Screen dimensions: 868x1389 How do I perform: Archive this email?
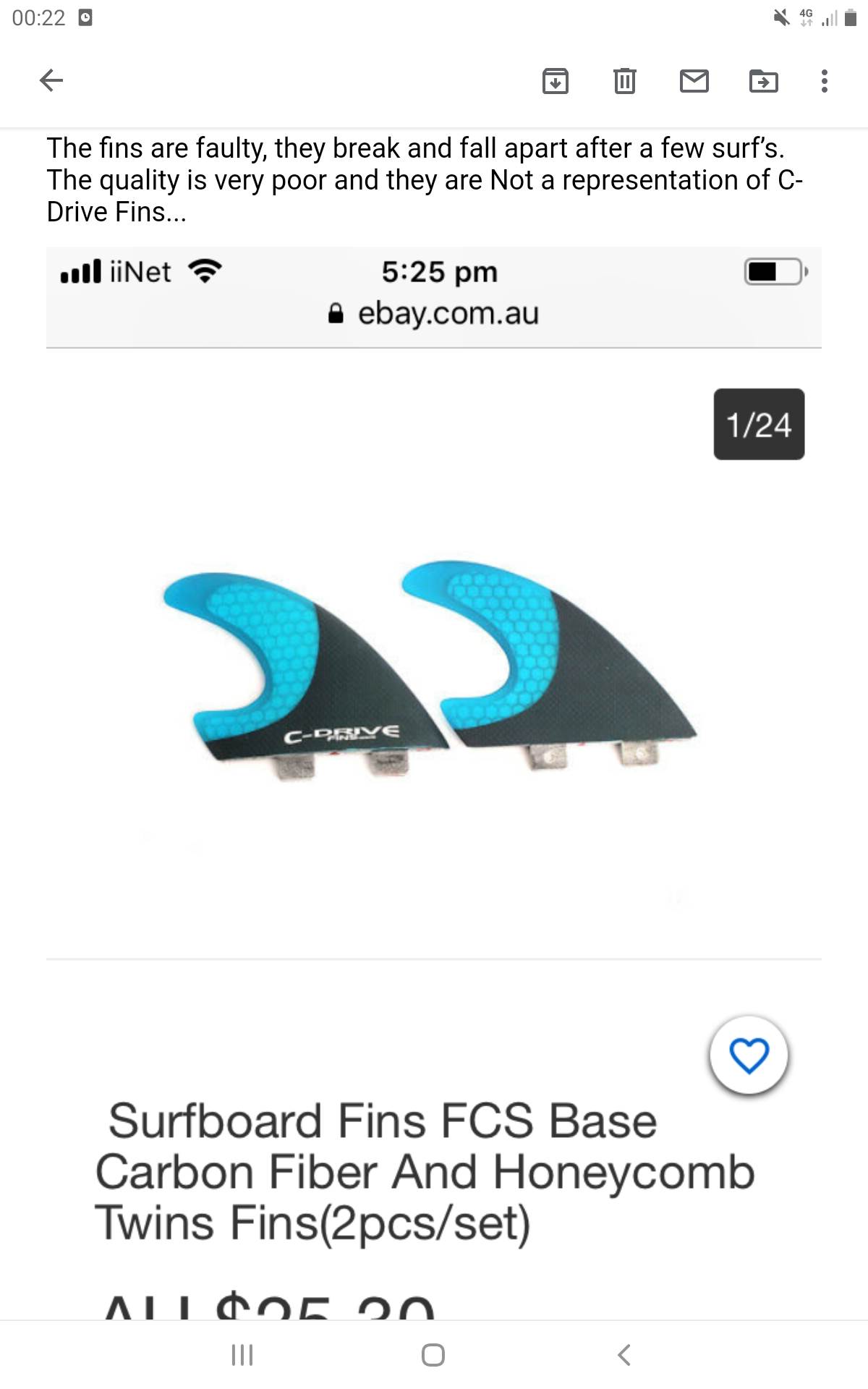pyautogui.click(x=555, y=80)
